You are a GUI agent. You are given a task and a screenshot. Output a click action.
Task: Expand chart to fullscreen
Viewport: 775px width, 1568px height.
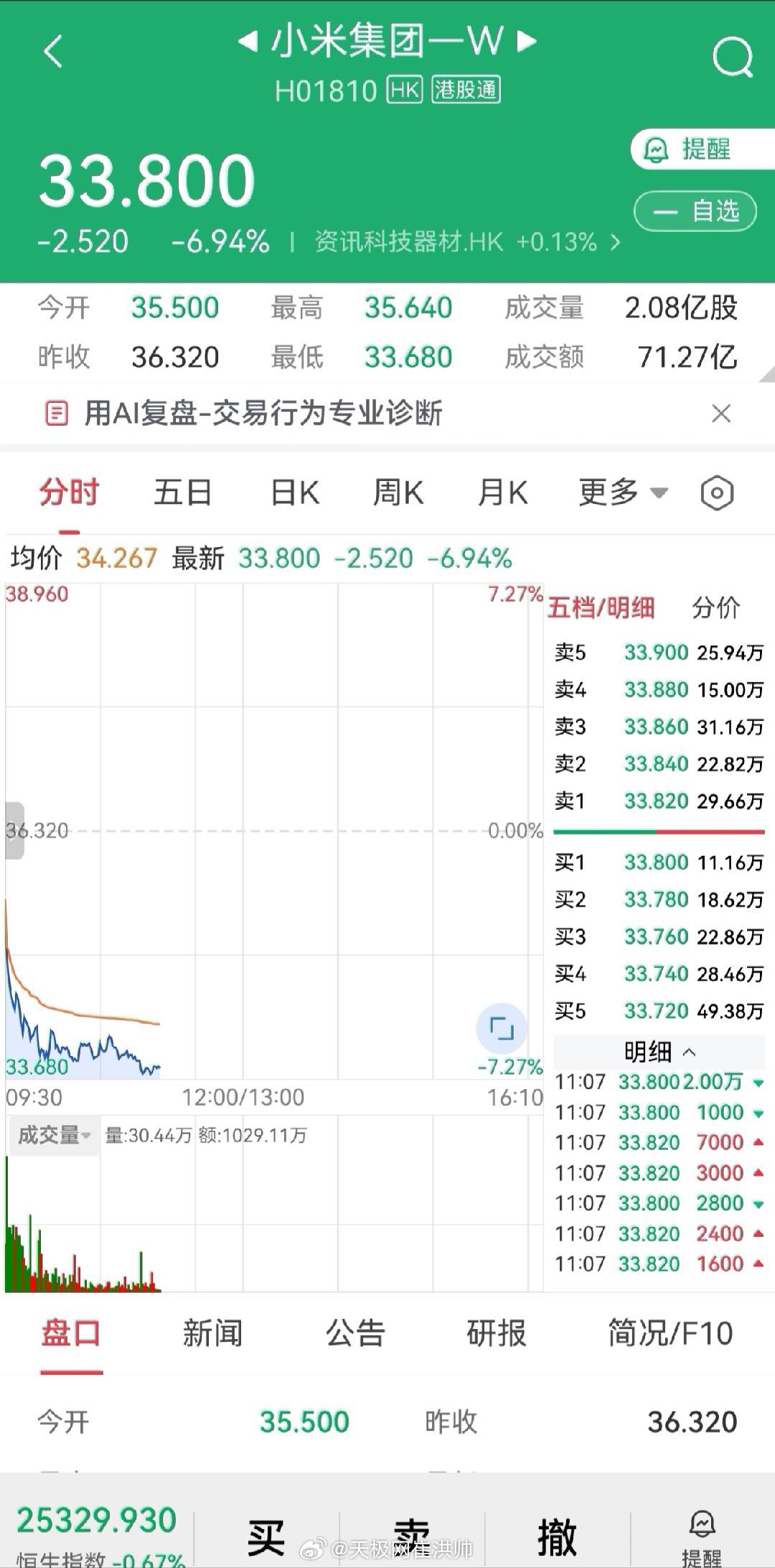pos(502,1028)
